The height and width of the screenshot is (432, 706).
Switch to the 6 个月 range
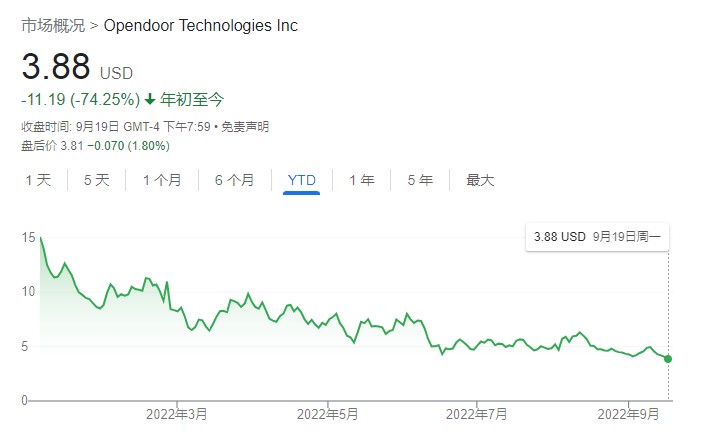[234, 180]
